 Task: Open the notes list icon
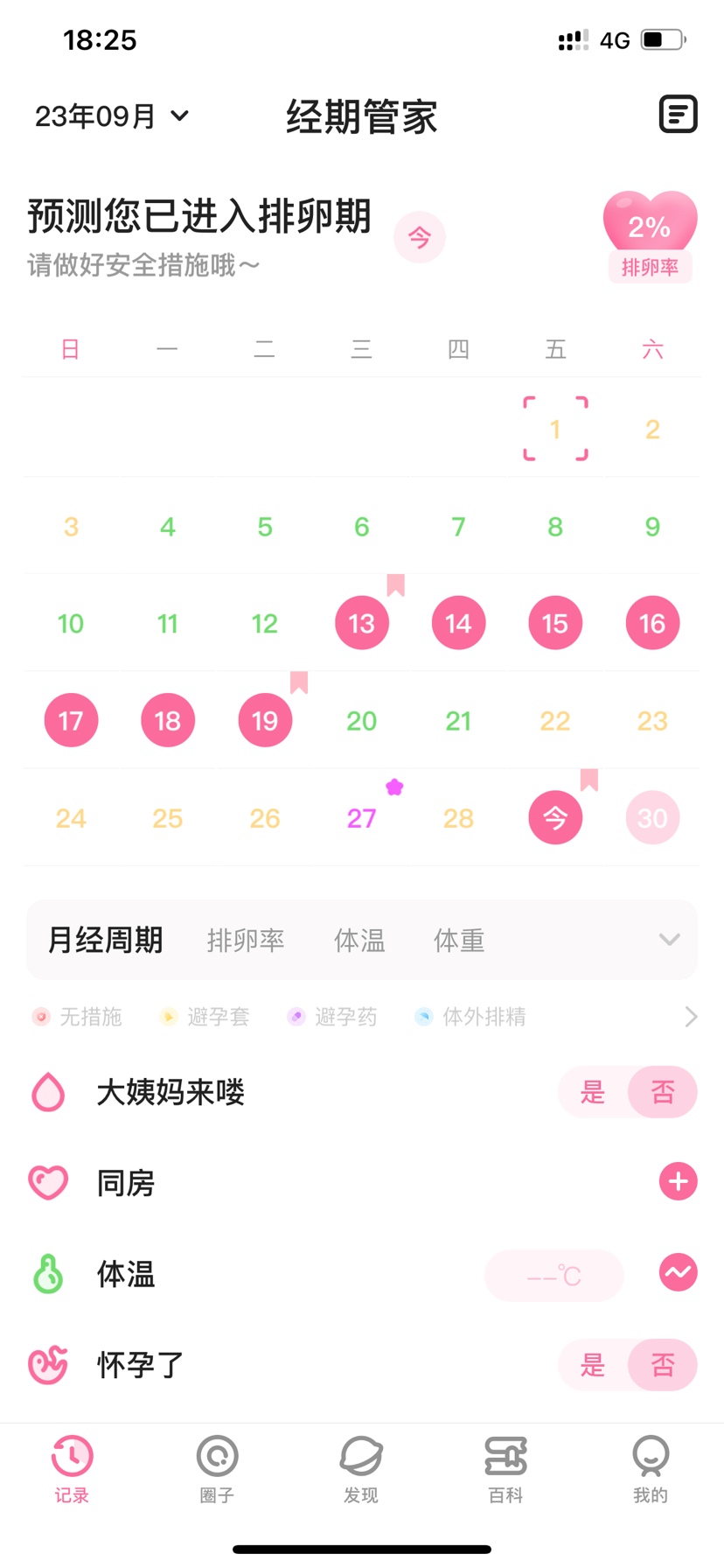678,115
